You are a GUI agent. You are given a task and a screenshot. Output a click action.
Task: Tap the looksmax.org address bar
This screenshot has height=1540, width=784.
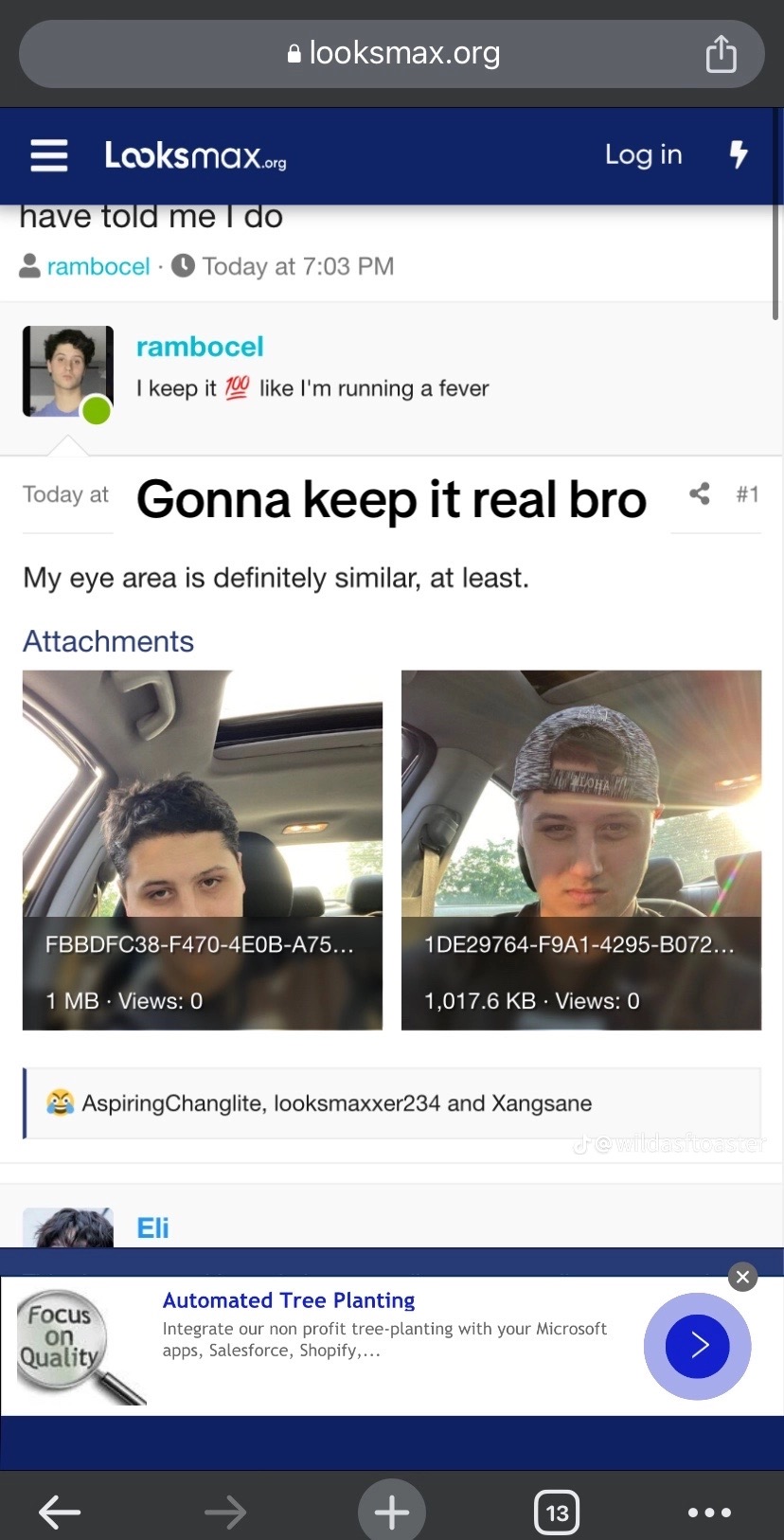392,54
